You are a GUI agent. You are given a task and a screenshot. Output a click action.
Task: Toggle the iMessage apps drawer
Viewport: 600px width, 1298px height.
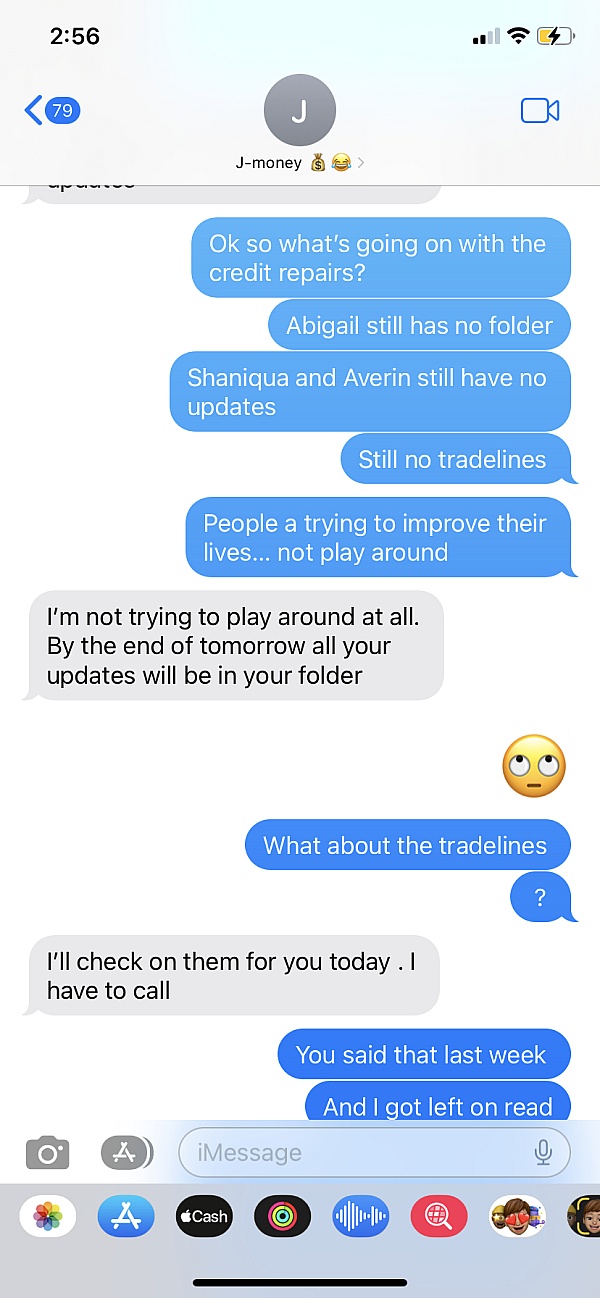126,1153
